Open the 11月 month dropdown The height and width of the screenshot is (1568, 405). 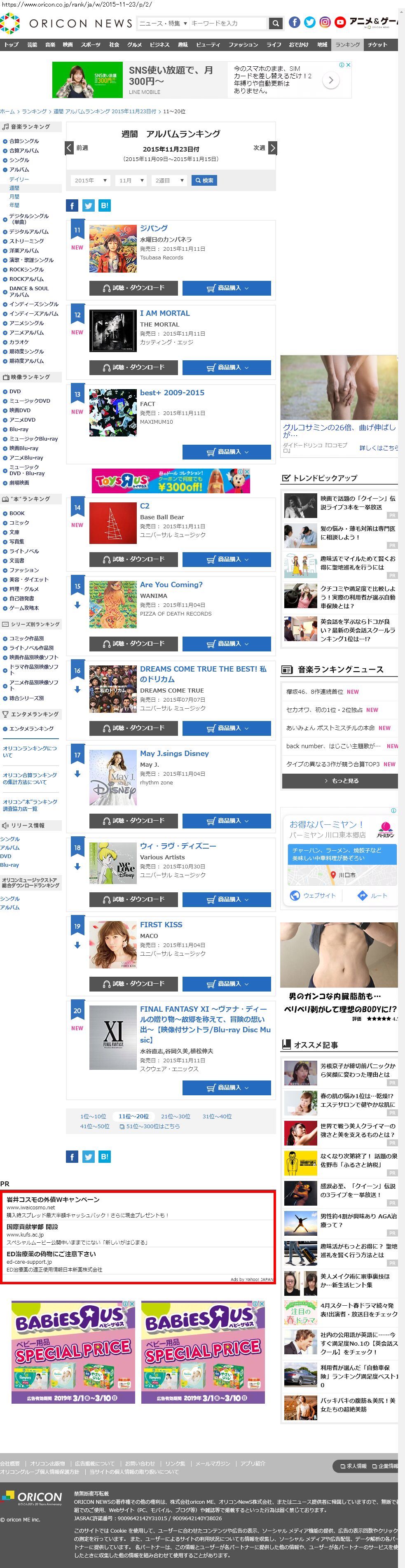tap(131, 180)
